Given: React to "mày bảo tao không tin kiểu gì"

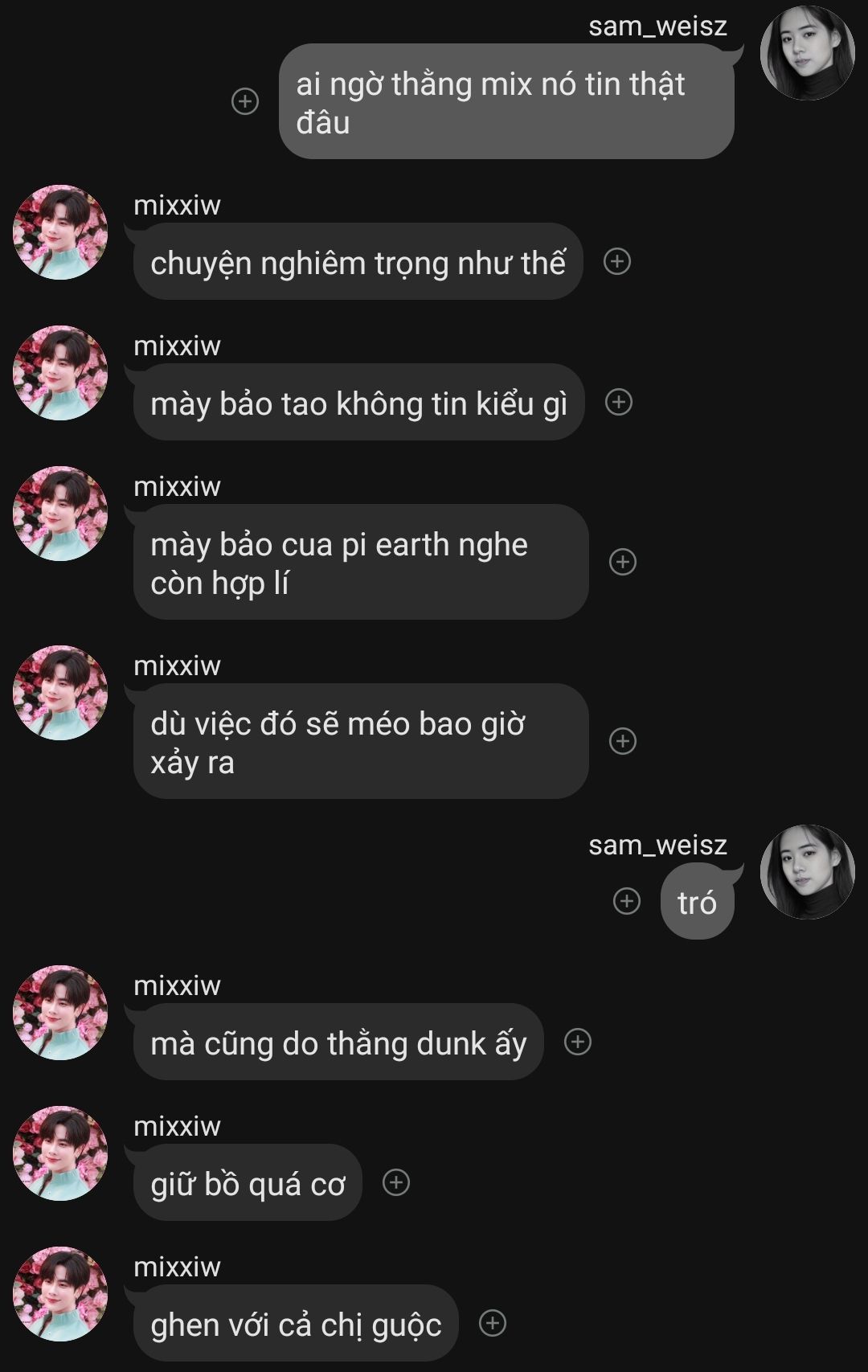Looking at the screenshot, I should [619, 402].
